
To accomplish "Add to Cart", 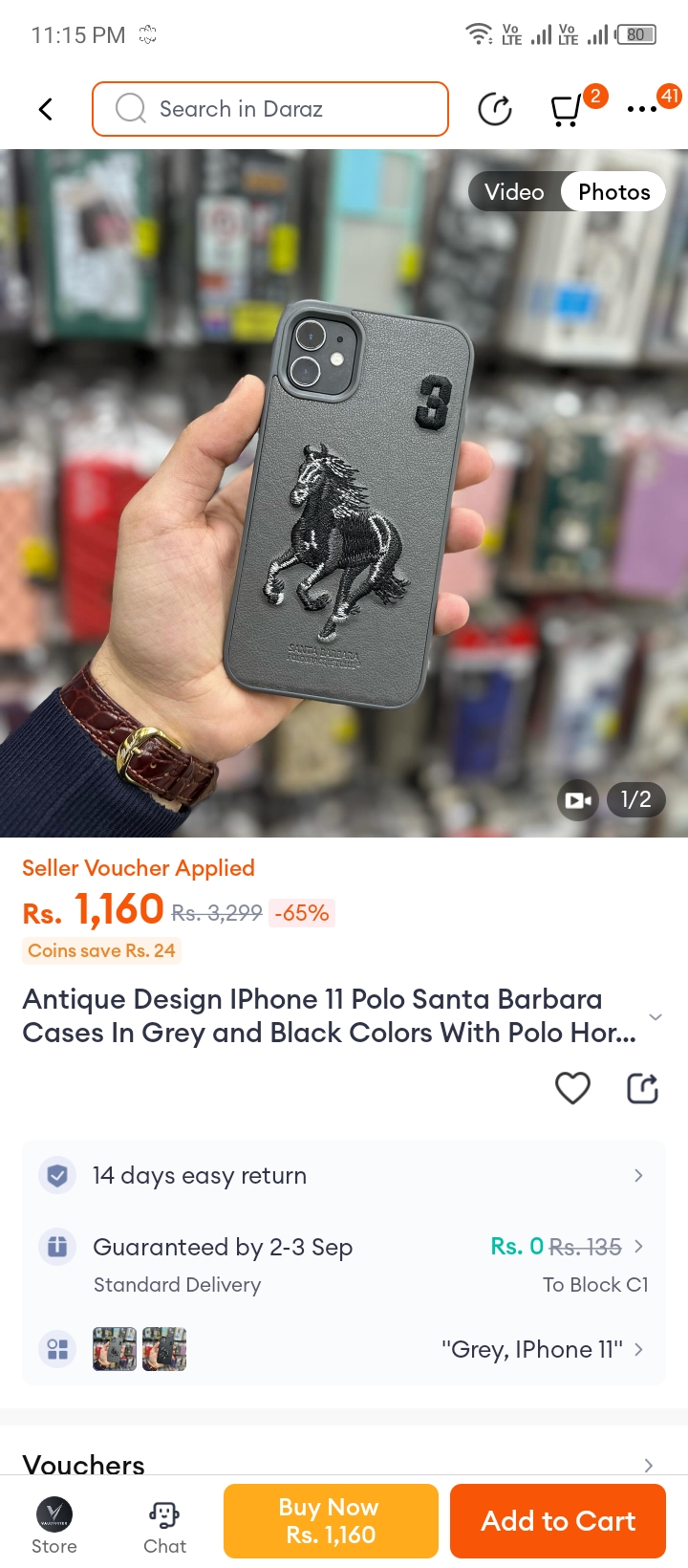I will point(558,1520).
